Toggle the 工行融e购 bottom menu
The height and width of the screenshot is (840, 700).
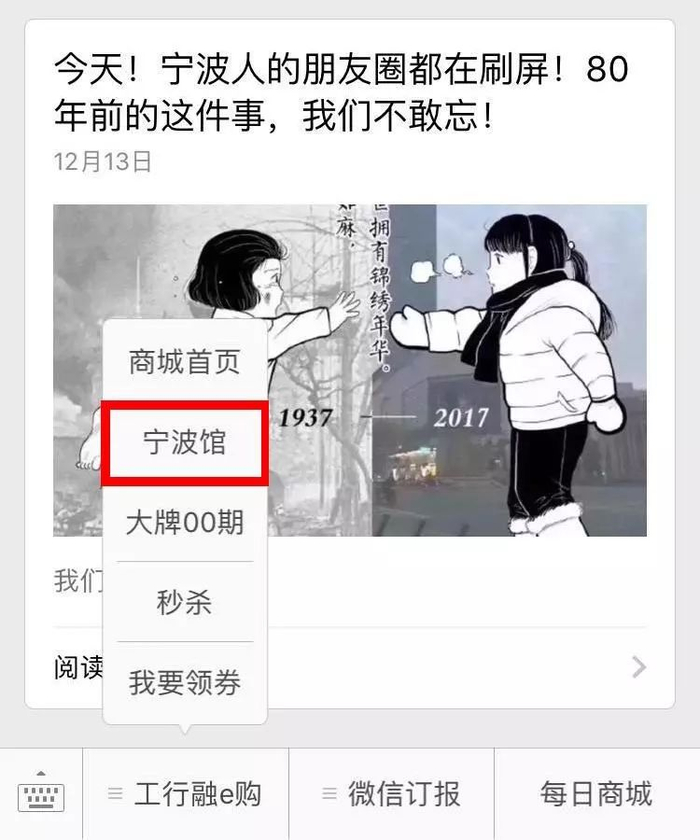(x=185, y=794)
